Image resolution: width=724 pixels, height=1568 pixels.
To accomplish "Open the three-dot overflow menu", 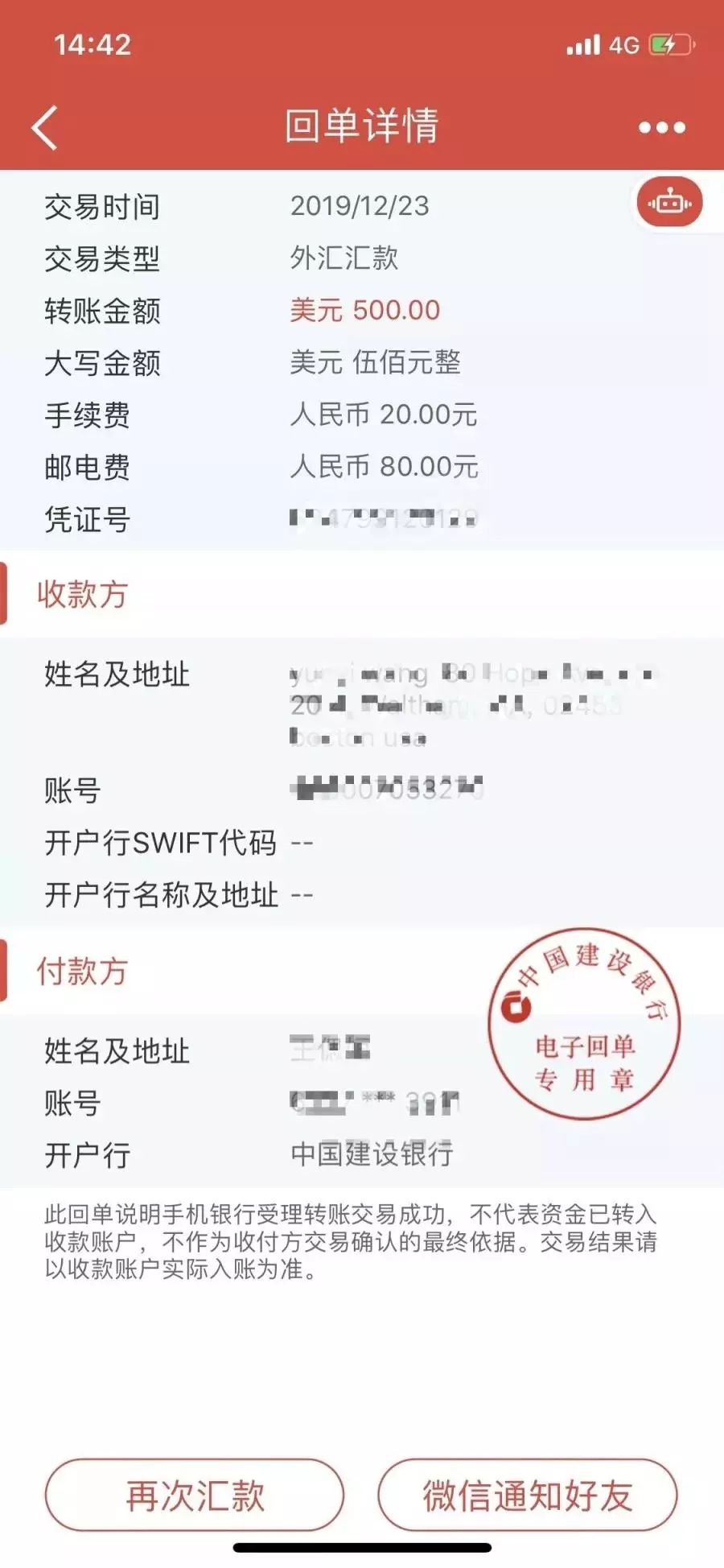I will 661,127.
